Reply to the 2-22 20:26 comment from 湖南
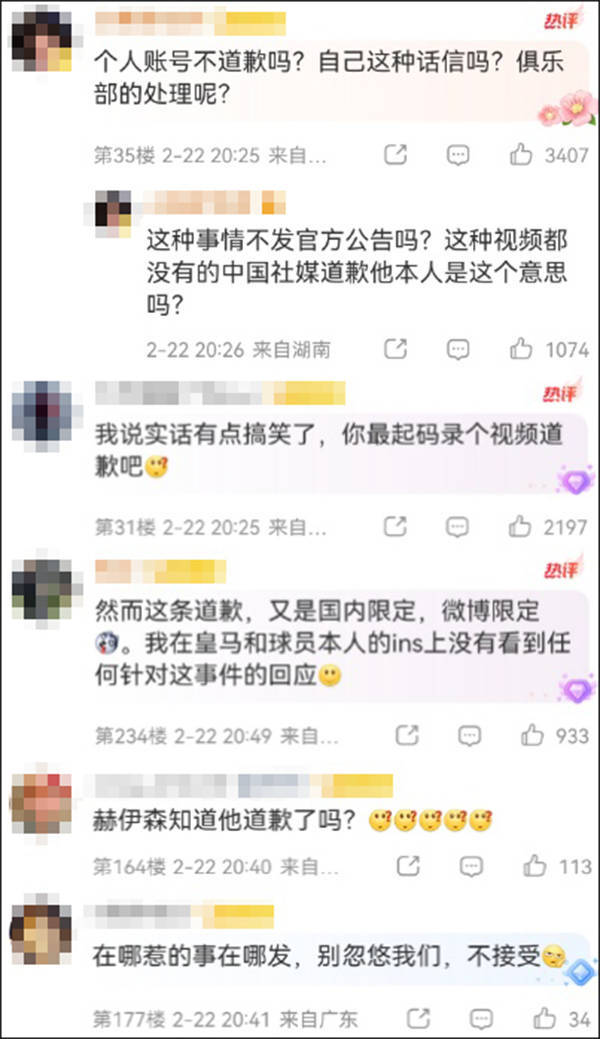 (458, 349)
